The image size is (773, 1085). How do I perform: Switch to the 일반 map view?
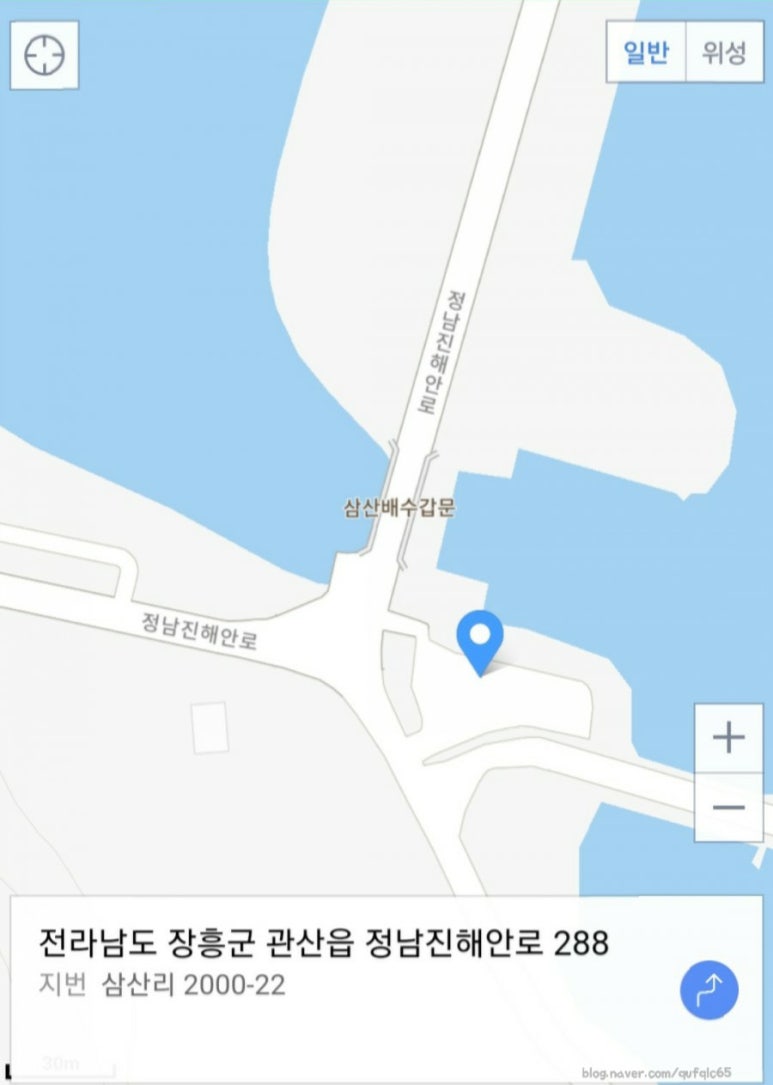646,52
